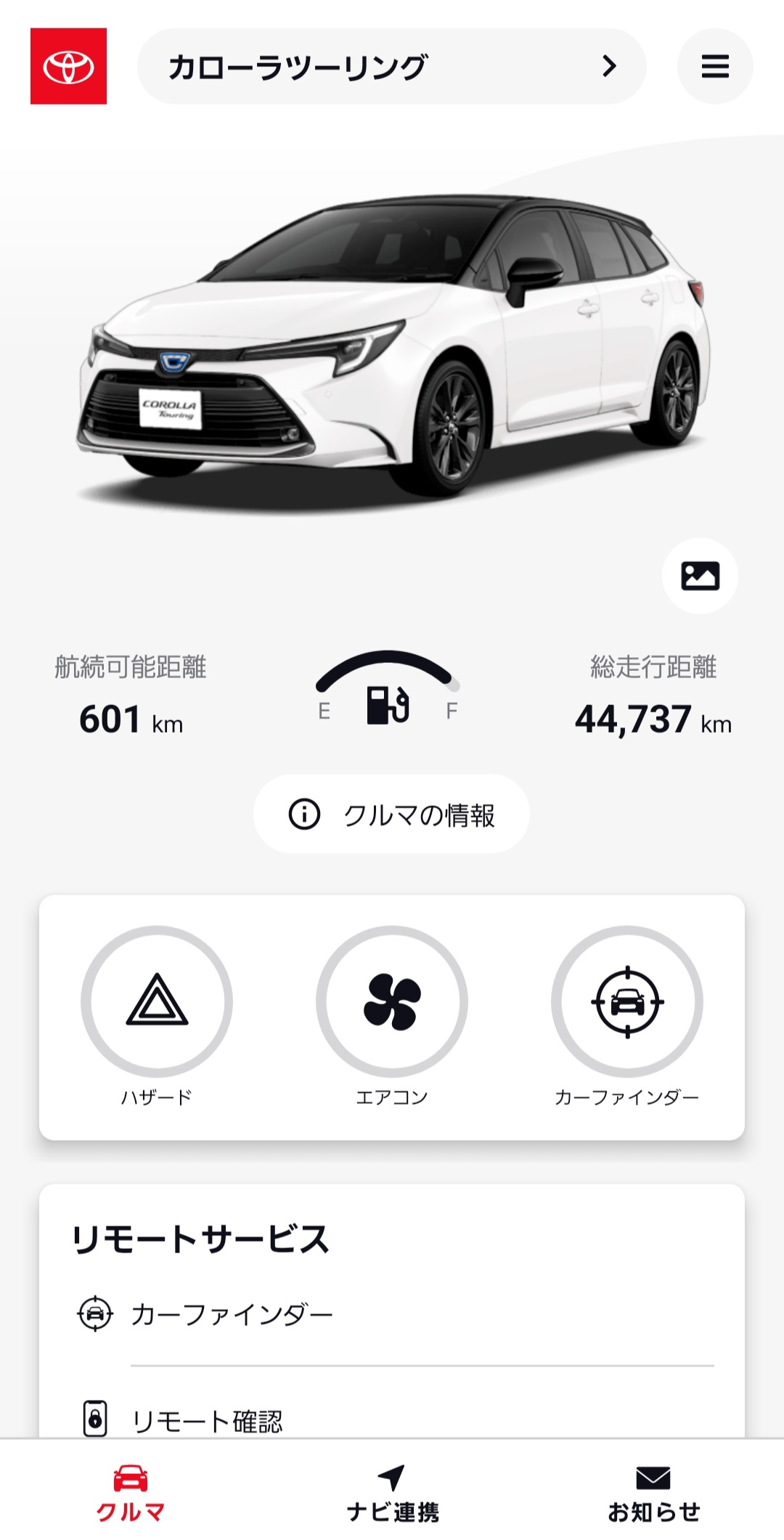The height and width of the screenshot is (1540, 784).
Task: Turn on the エアコン air conditioner
Action: [x=392, y=1001]
